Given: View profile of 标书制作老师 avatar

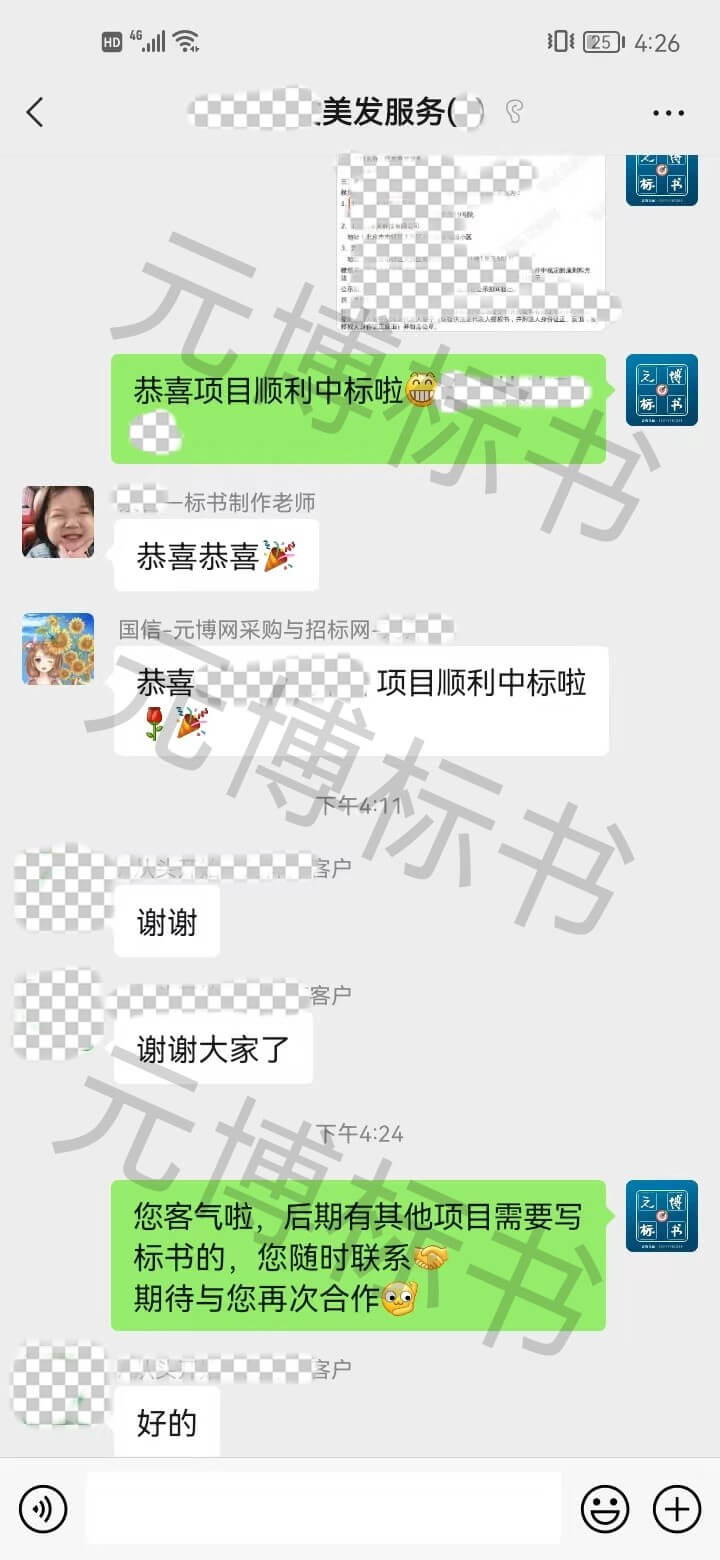Looking at the screenshot, I should coord(58,522).
